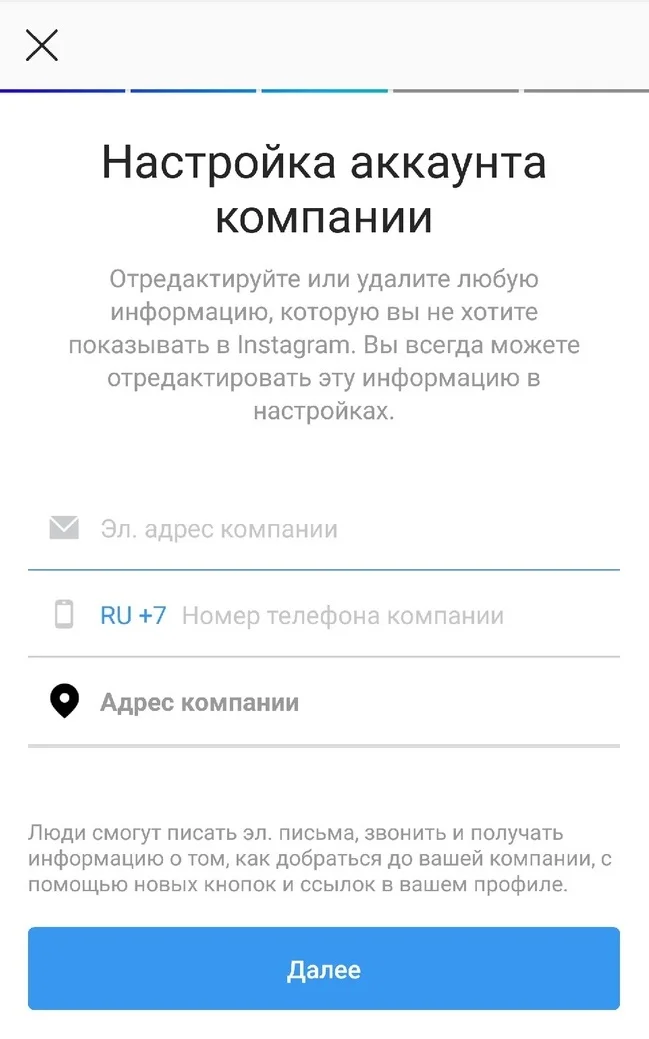649x1039 pixels.
Task: Open the RU +7 country code picker
Action: 133,615
